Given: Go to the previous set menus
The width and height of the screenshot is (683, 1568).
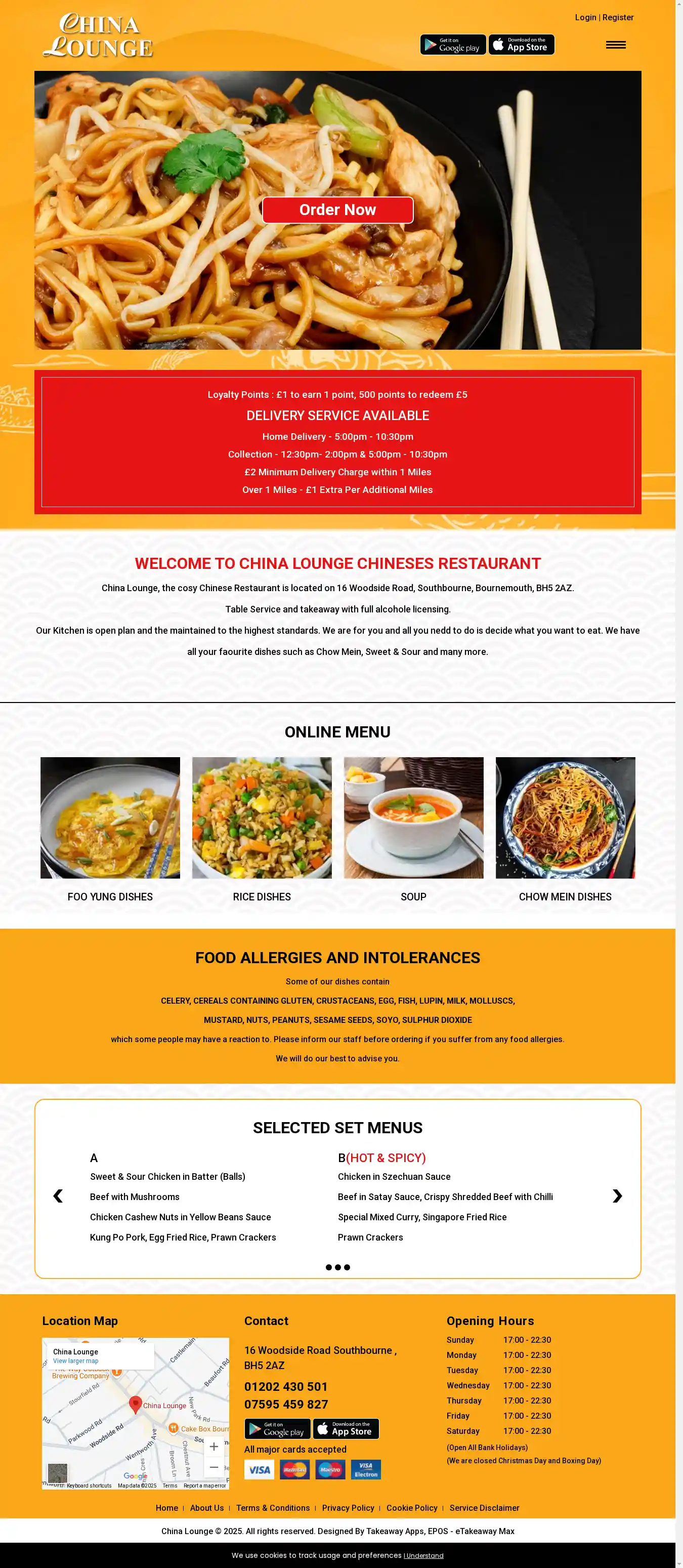Looking at the screenshot, I should [x=58, y=1196].
